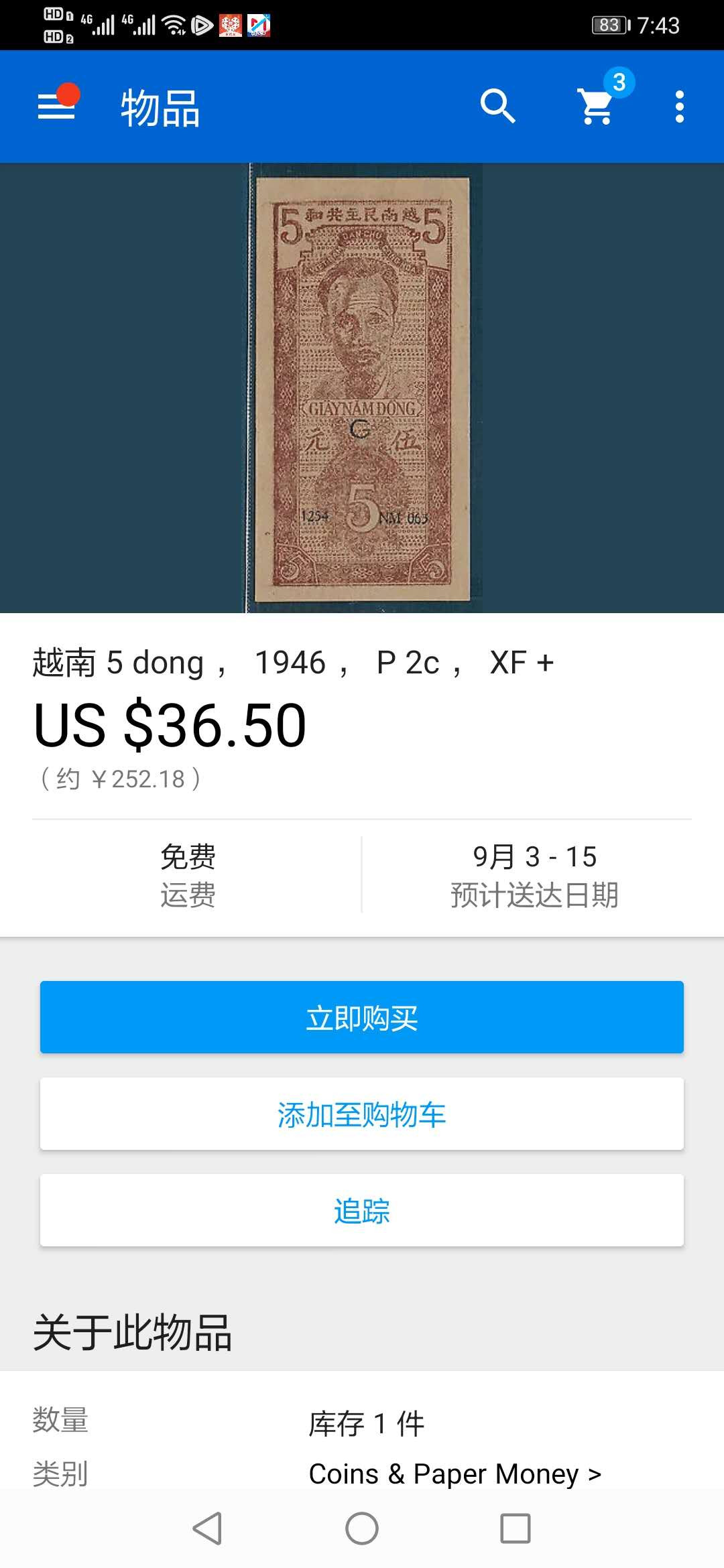The height and width of the screenshot is (1568, 724).
Task: Tap the cart badge showing 3
Action: point(620,82)
